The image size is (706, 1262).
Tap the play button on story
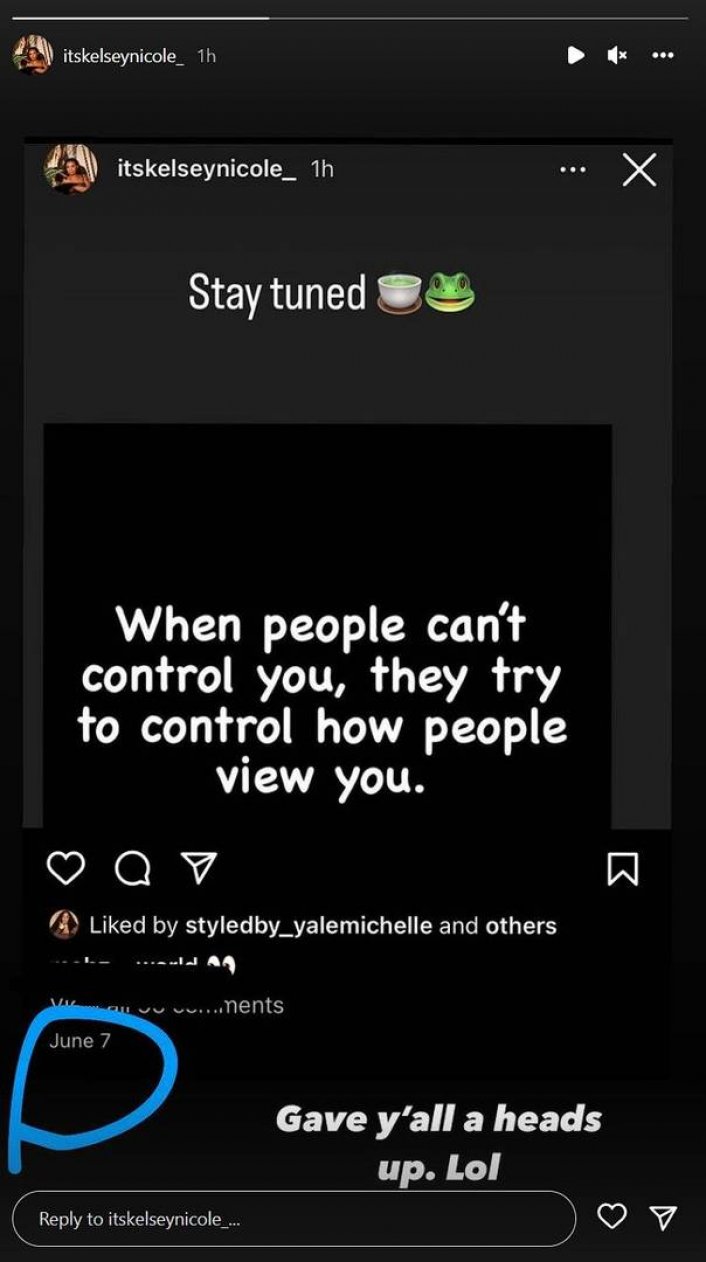click(x=576, y=56)
